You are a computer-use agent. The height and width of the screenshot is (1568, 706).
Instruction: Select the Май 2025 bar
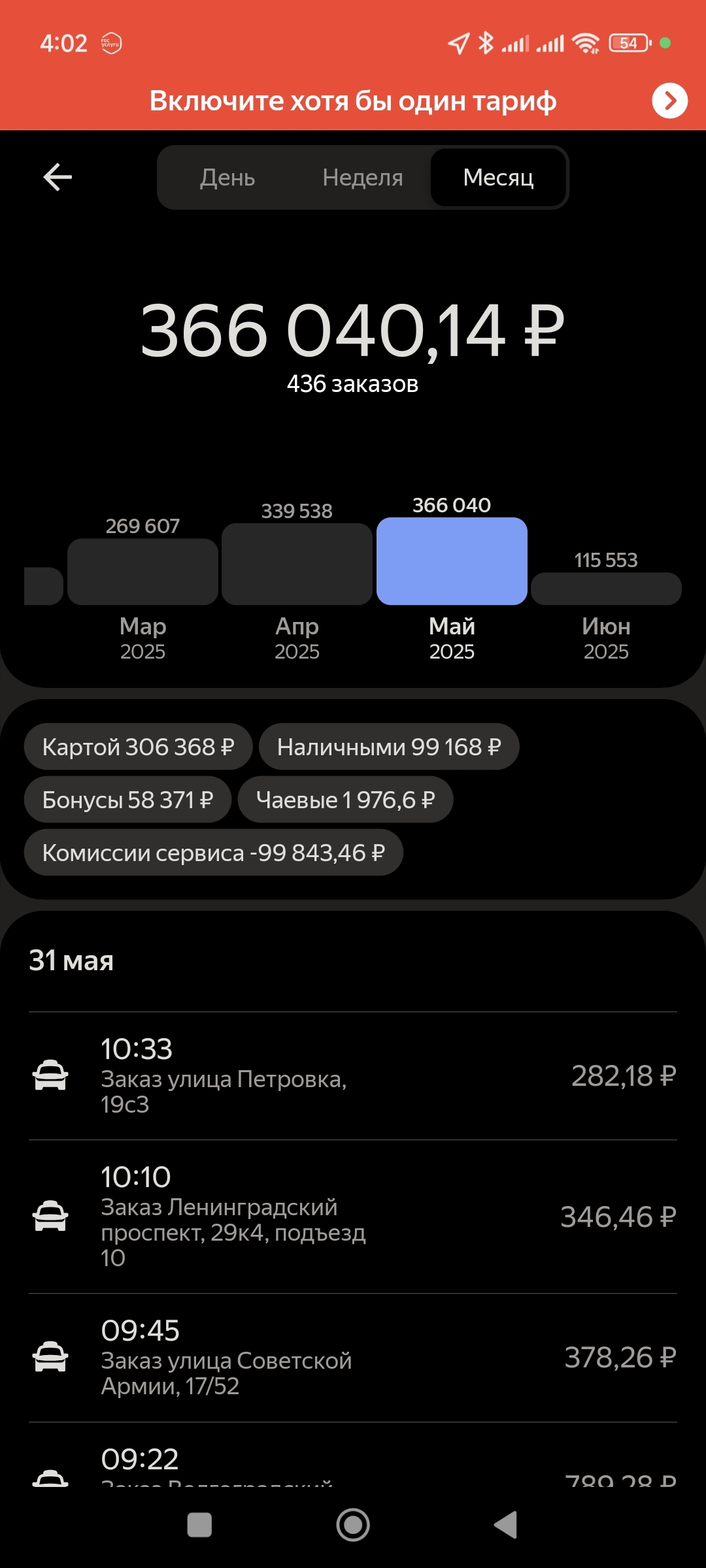452,561
